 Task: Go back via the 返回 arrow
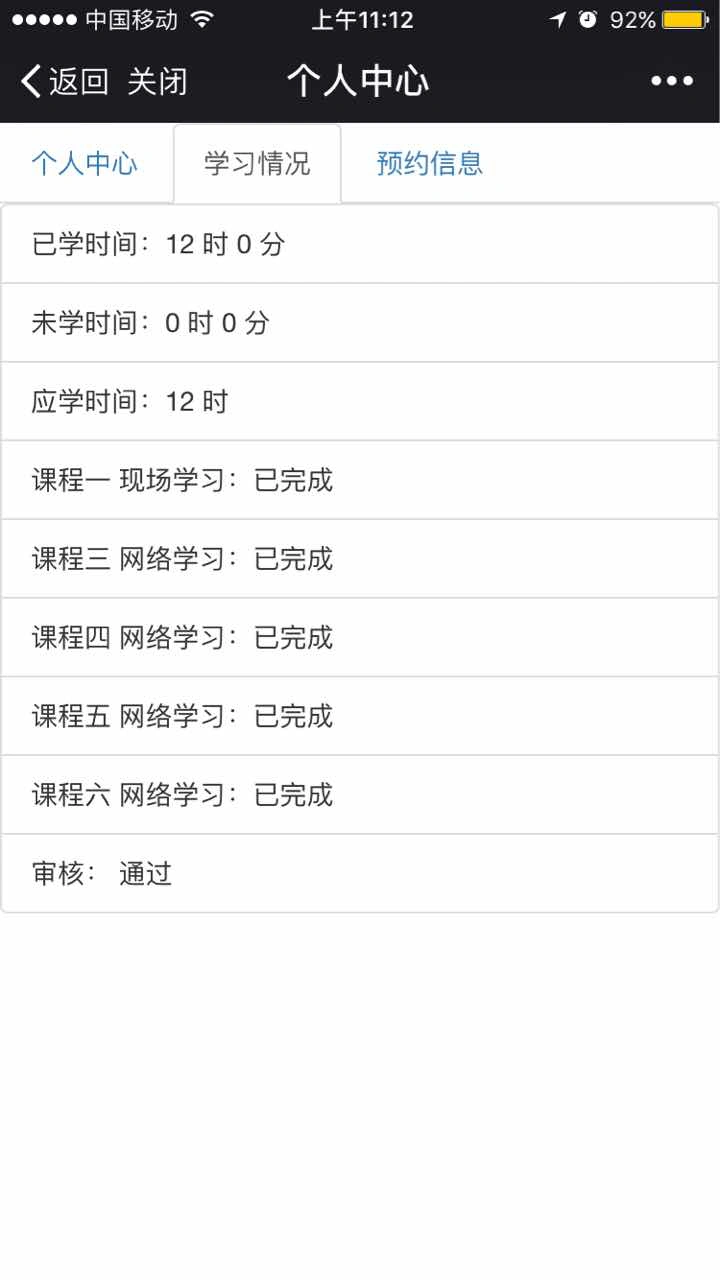(64, 82)
